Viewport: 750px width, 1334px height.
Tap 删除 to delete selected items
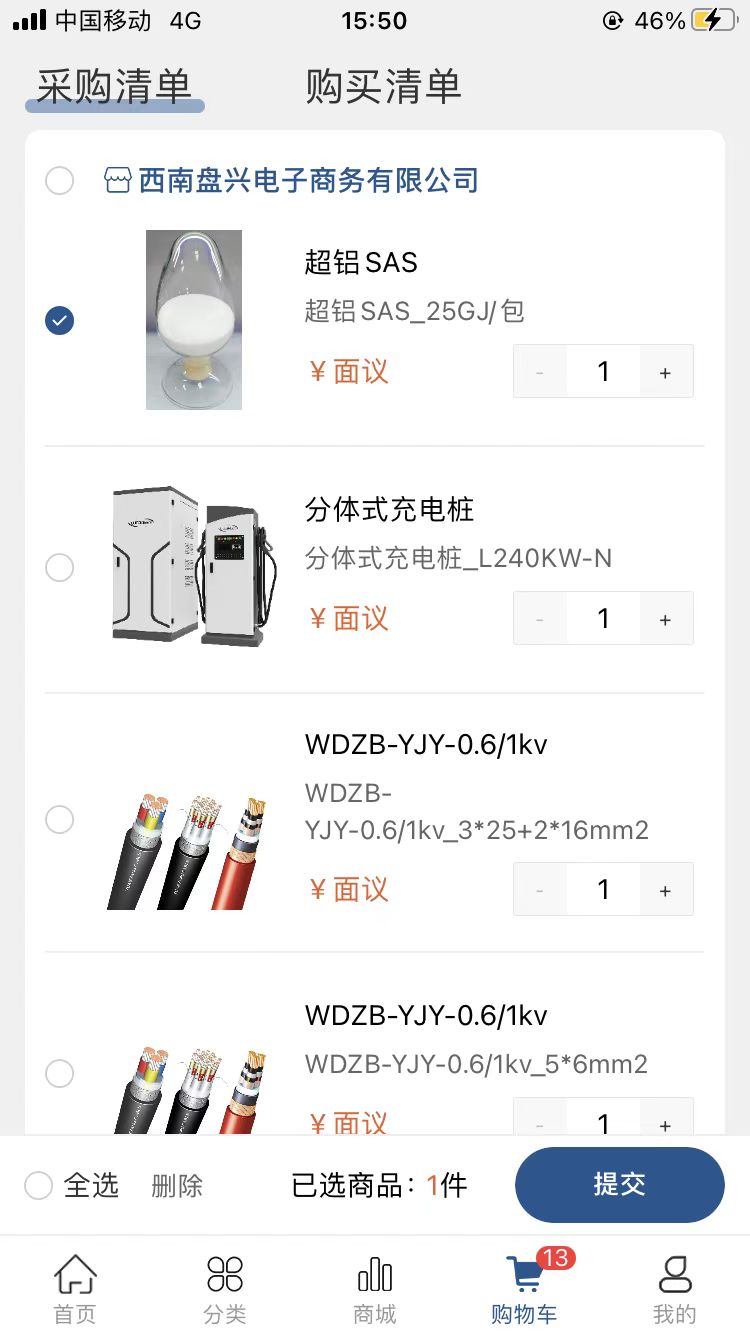pos(175,1185)
